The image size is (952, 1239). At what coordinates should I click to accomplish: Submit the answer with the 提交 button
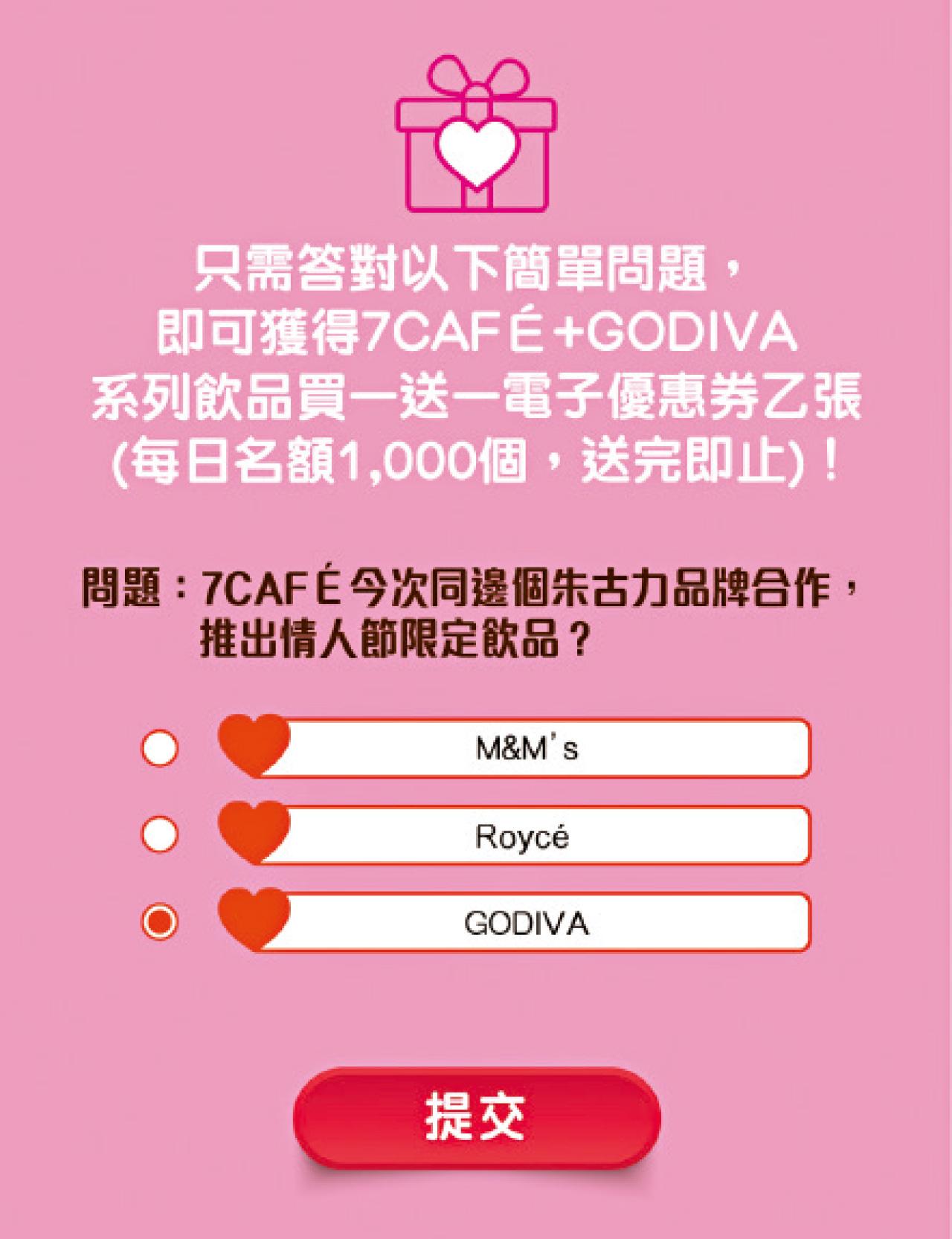coord(476,1117)
